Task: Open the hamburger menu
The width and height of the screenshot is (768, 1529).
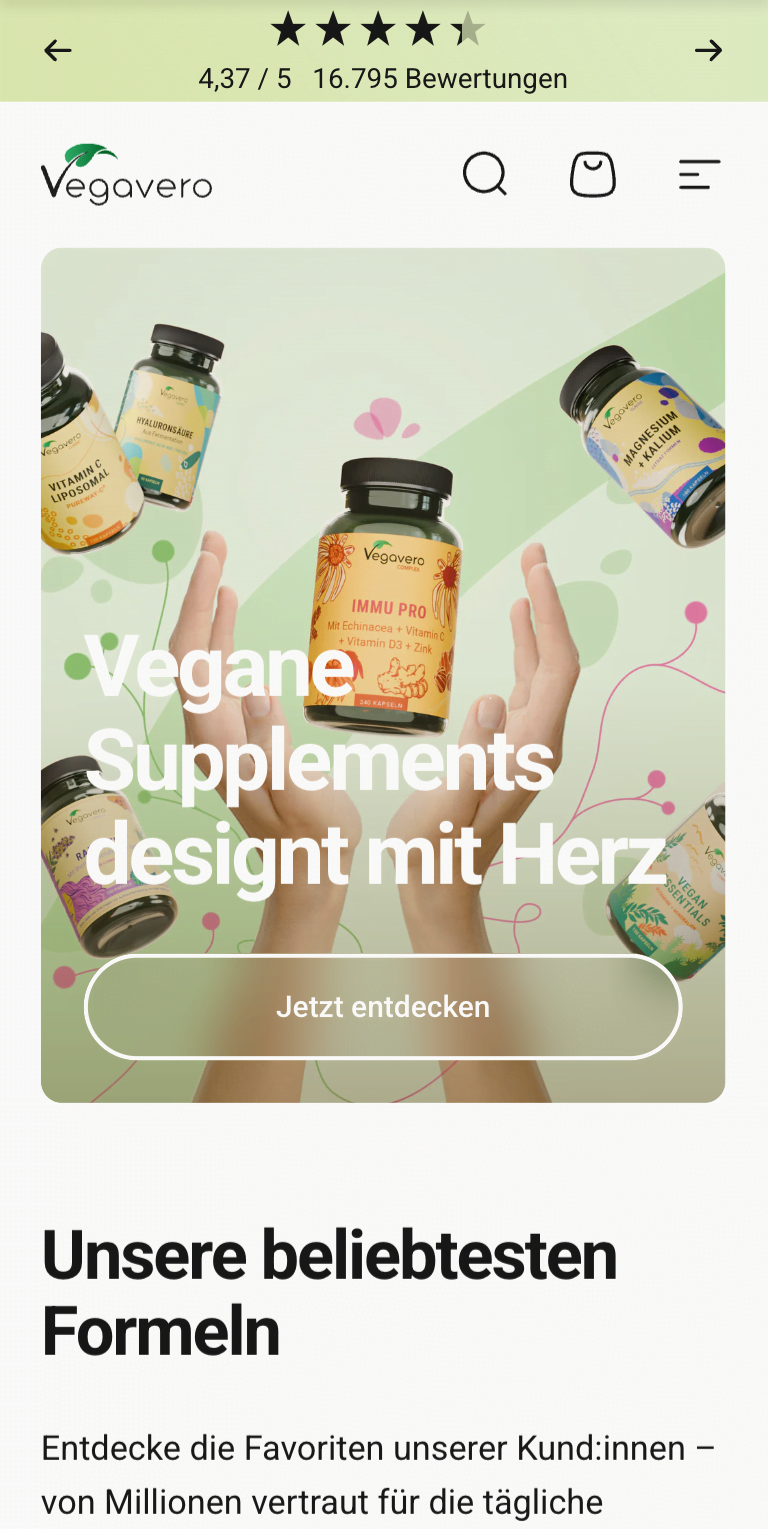Action: (x=699, y=175)
